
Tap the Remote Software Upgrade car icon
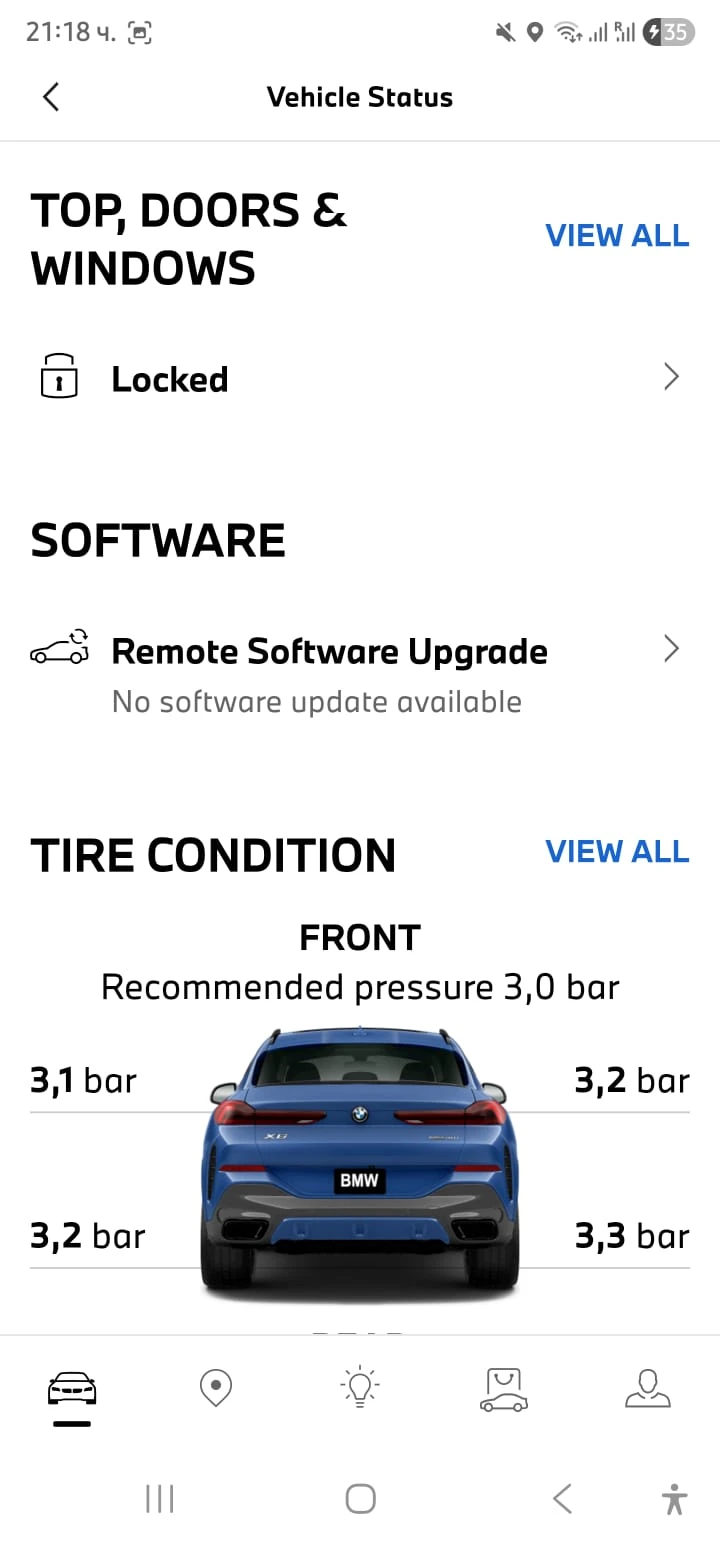[x=60, y=649]
